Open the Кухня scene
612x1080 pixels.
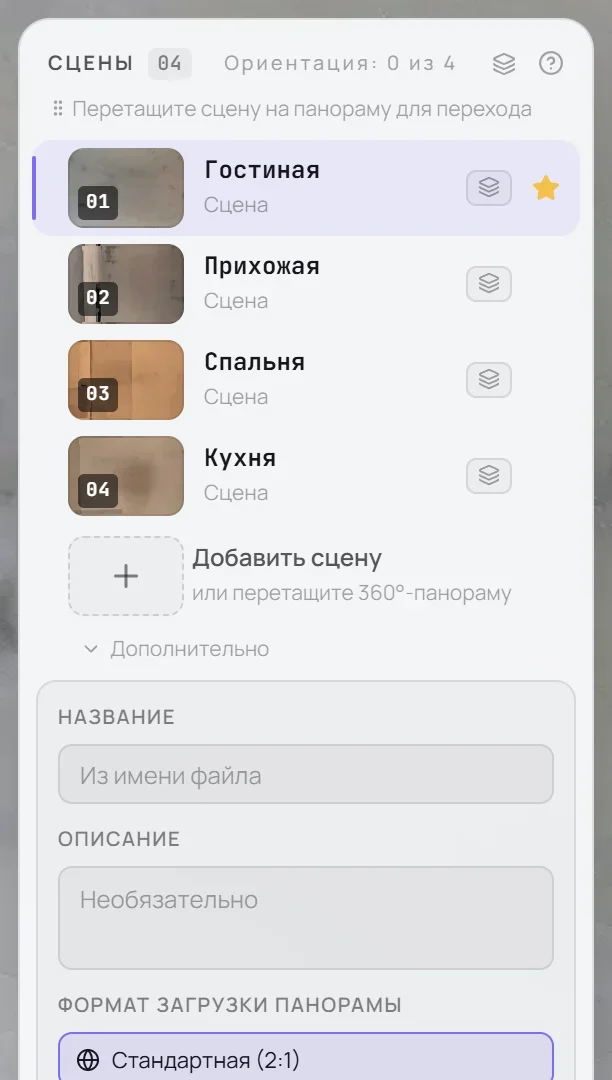click(x=306, y=475)
